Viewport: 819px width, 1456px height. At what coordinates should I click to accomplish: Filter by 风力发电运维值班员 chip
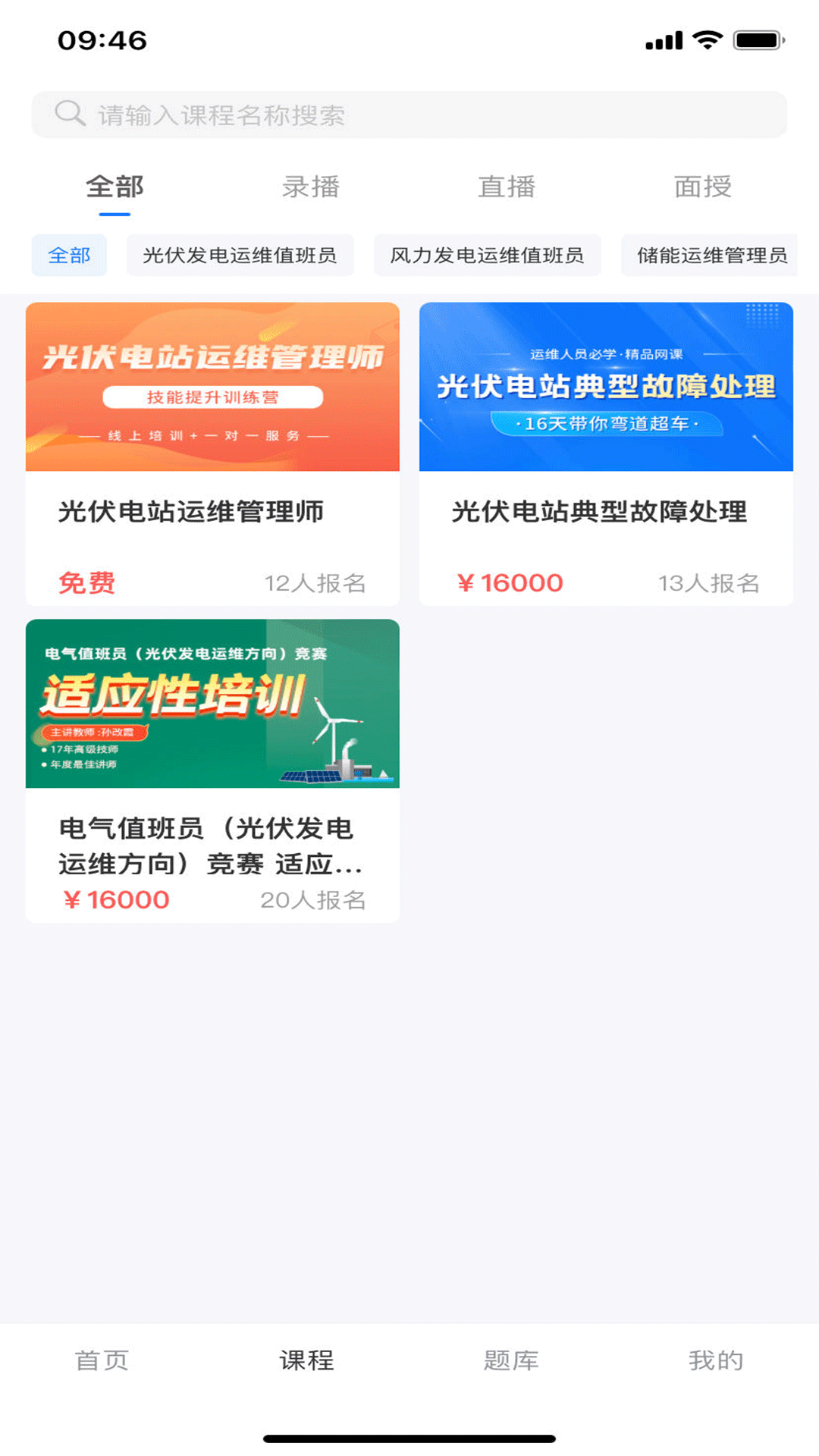pyautogui.click(x=487, y=256)
